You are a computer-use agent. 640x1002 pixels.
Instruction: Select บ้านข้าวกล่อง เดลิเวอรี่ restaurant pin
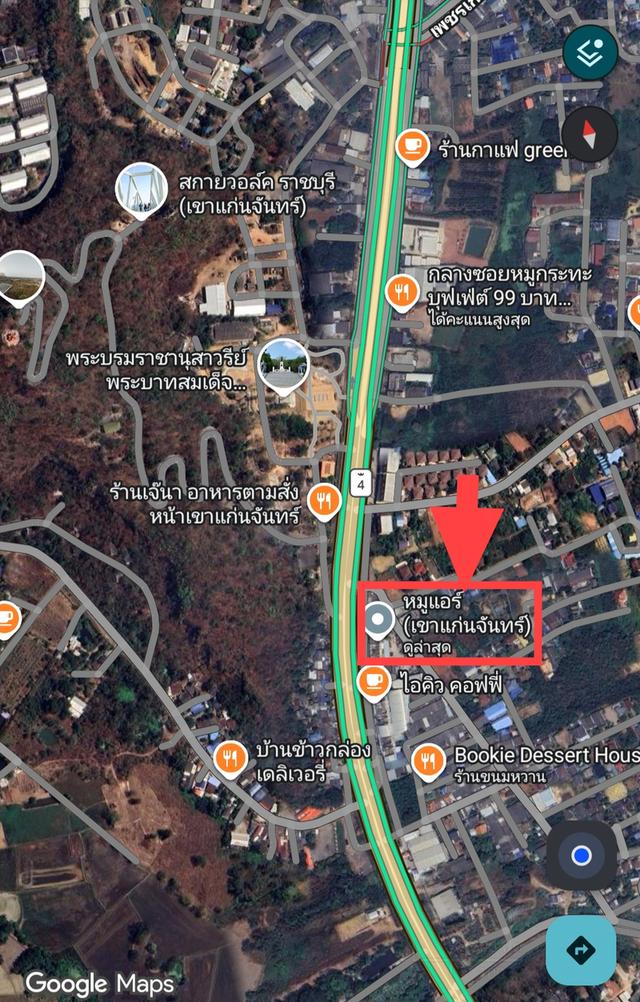point(231,757)
